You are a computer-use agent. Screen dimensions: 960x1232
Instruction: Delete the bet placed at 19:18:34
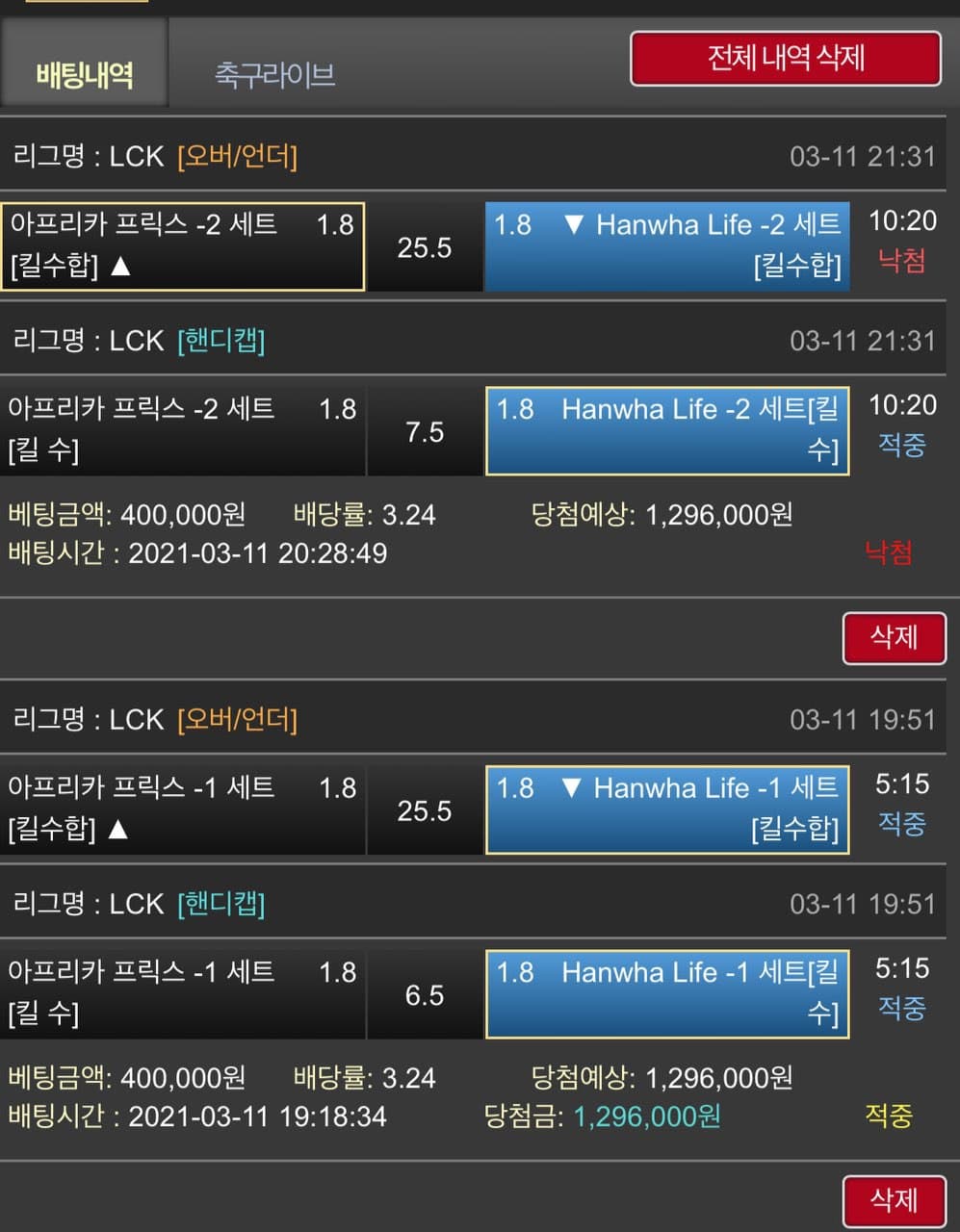coord(894,1200)
